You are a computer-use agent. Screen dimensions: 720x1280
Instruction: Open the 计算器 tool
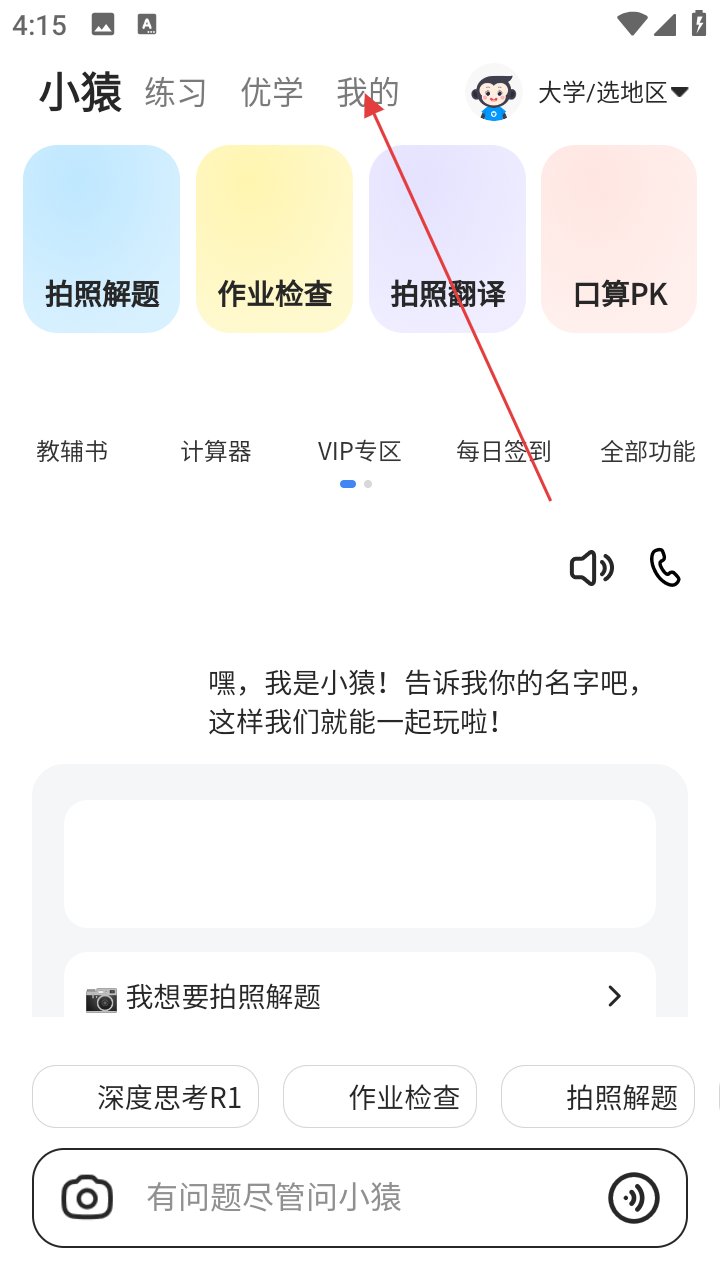pyautogui.click(x=216, y=451)
